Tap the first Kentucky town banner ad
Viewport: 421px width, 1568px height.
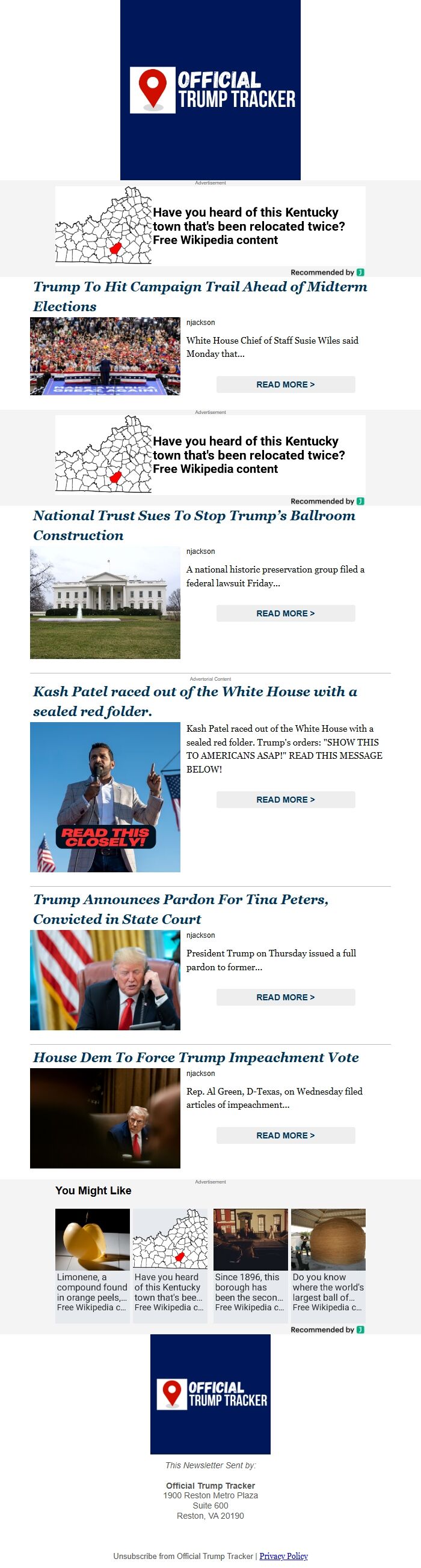click(x=210, y=226)
